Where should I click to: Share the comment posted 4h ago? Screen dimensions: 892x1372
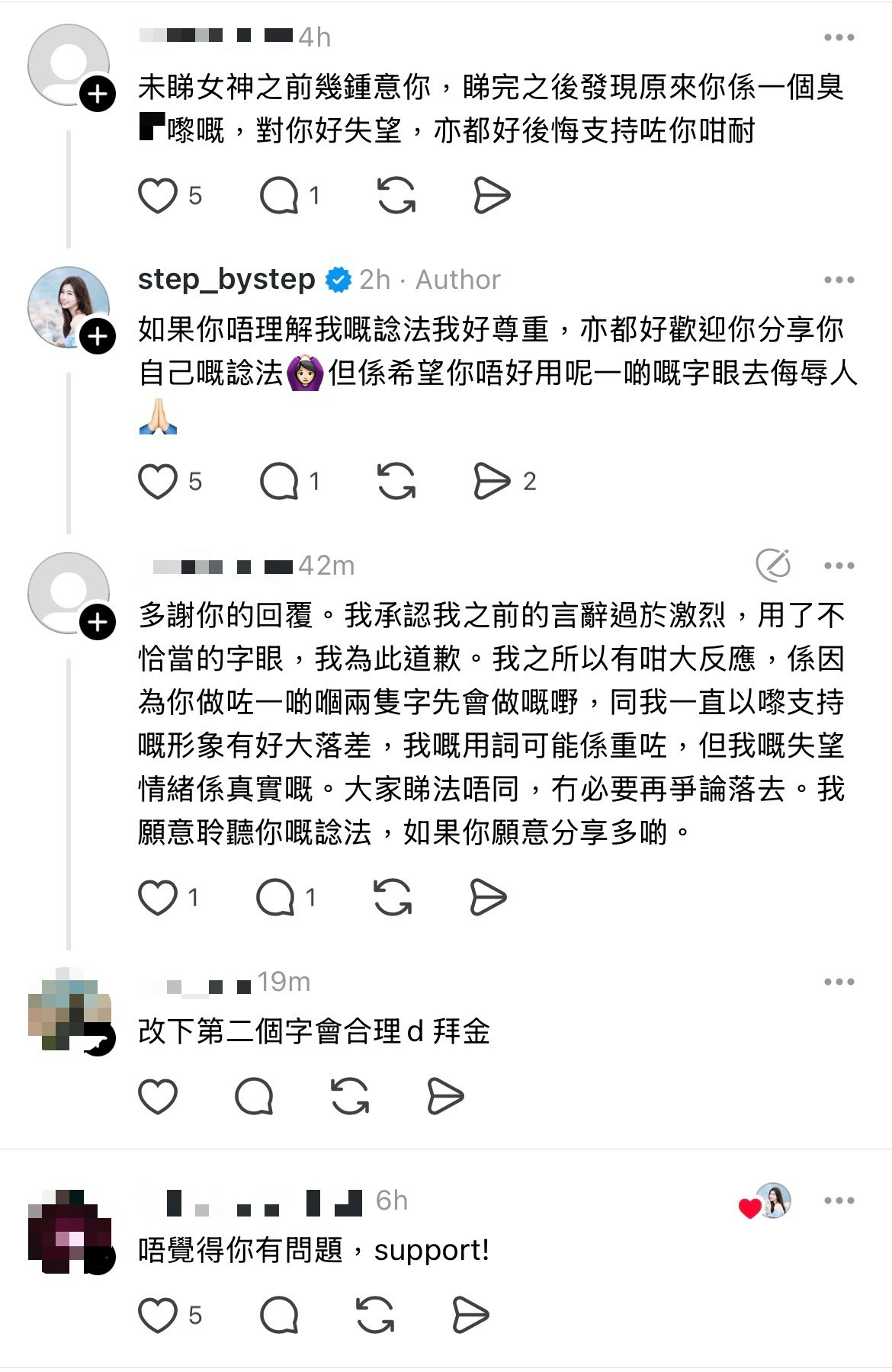click(492, 196)
